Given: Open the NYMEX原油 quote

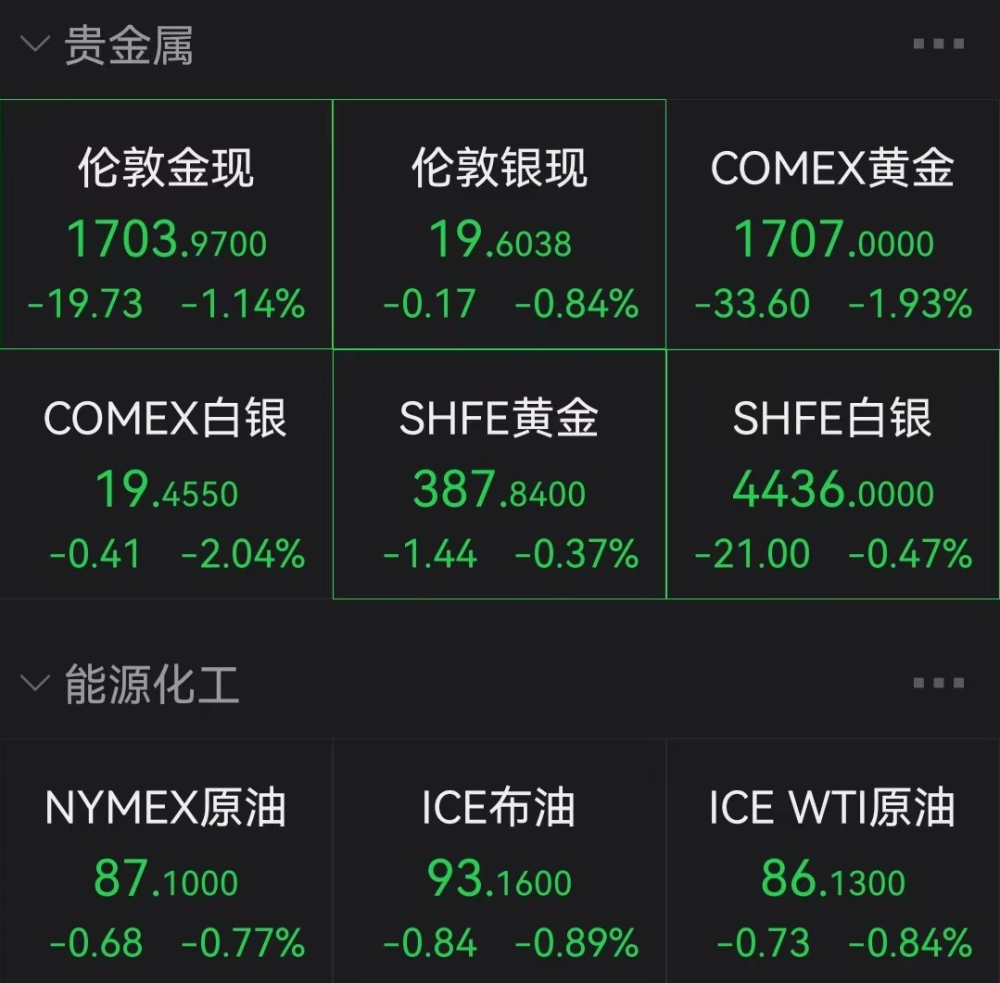Looking at the screenshot, I should [166, 861].
